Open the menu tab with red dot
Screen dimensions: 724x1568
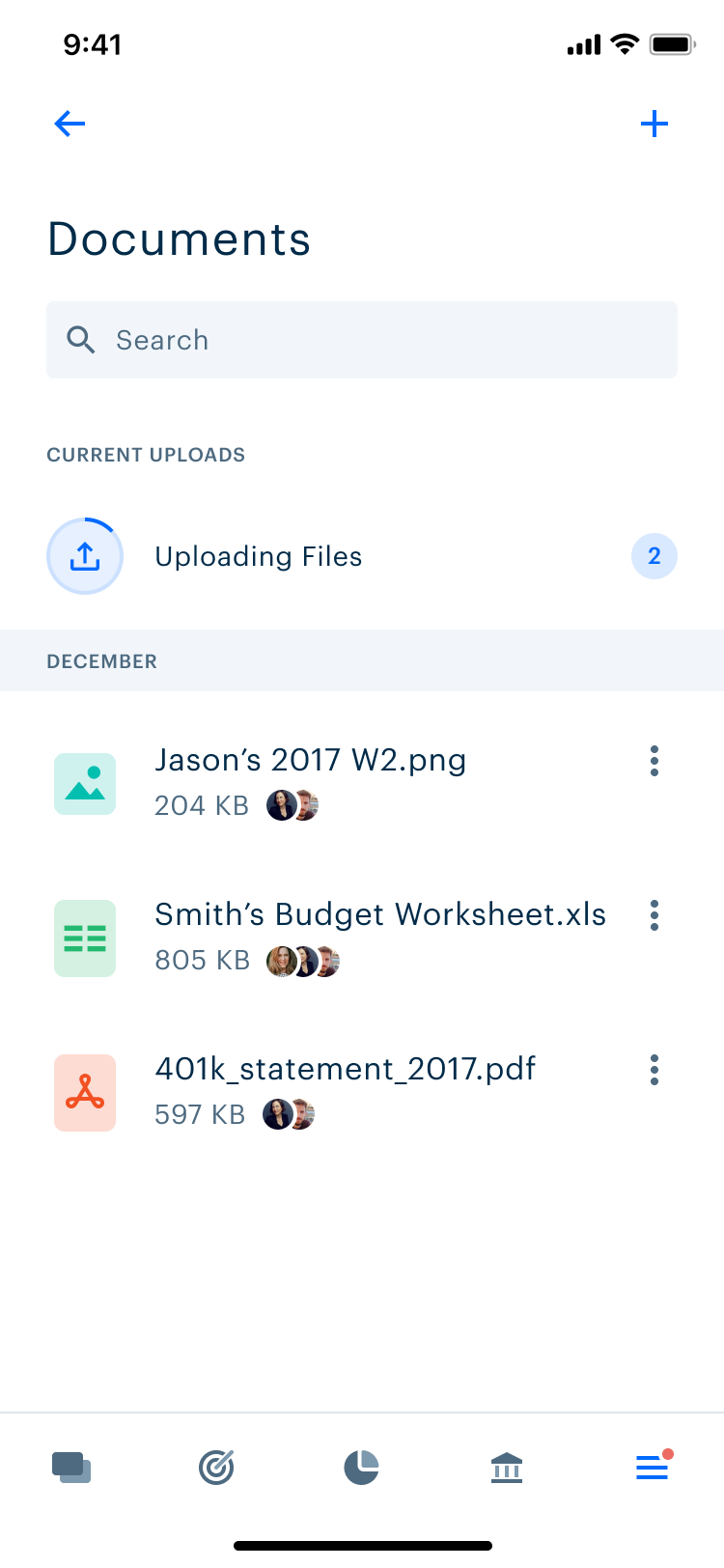653,1468
